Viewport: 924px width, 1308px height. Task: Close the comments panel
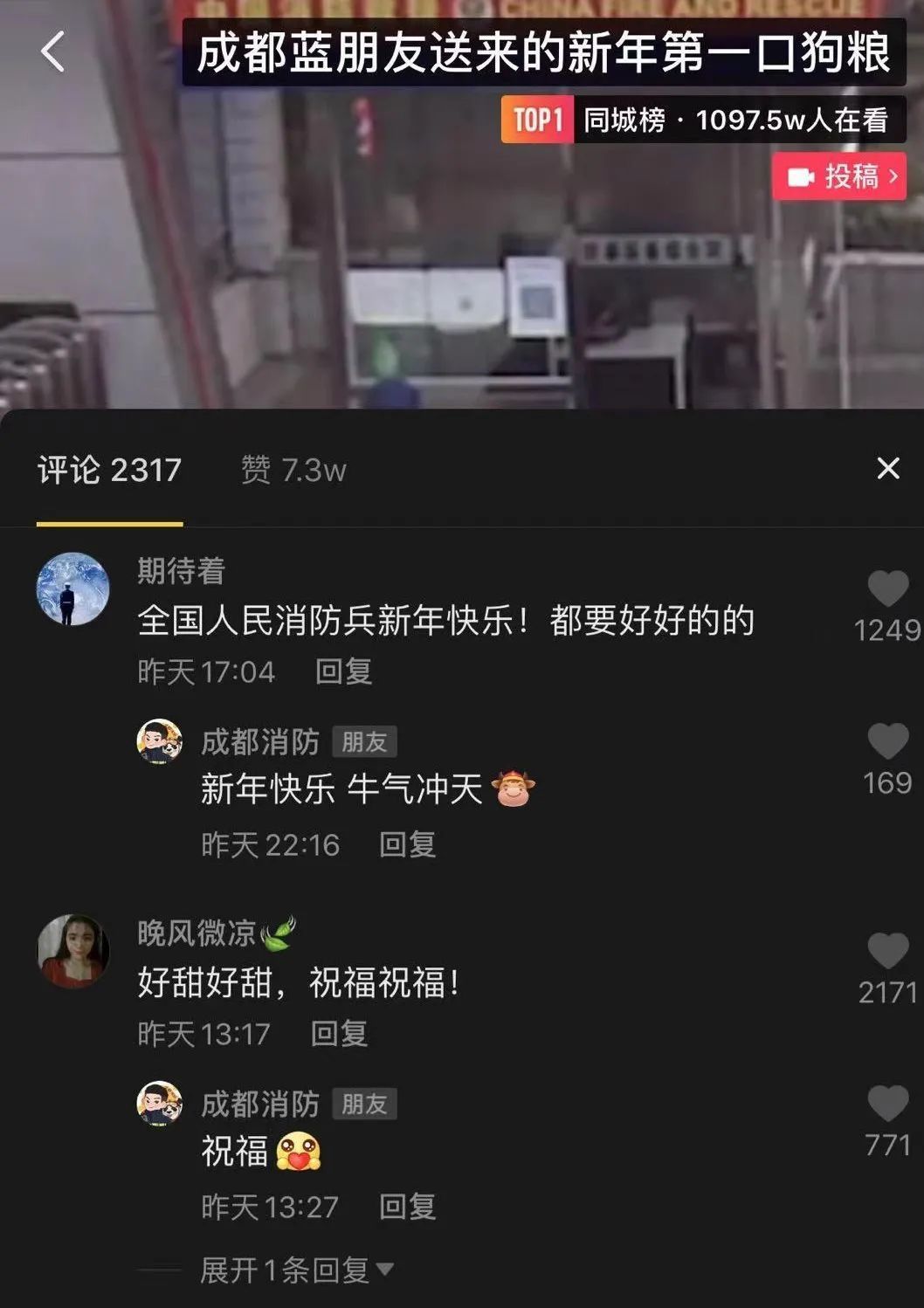(887, 469)
